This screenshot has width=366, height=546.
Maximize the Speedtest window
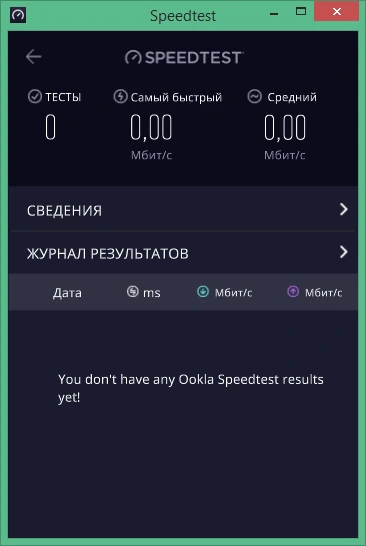pyautogui.click(x=301, y=11)
